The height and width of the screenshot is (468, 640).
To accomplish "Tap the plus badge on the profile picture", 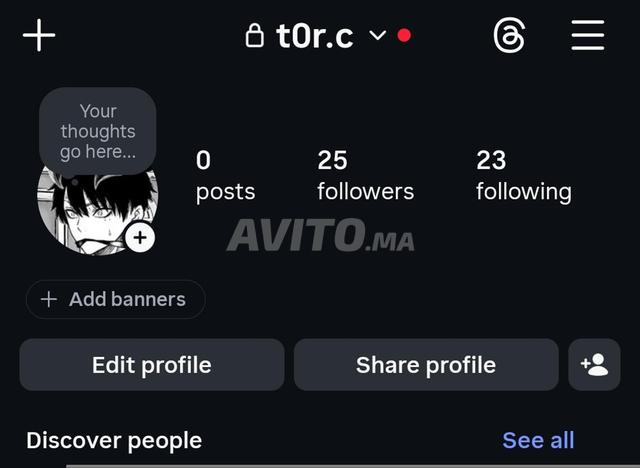I will coord(140,238).
